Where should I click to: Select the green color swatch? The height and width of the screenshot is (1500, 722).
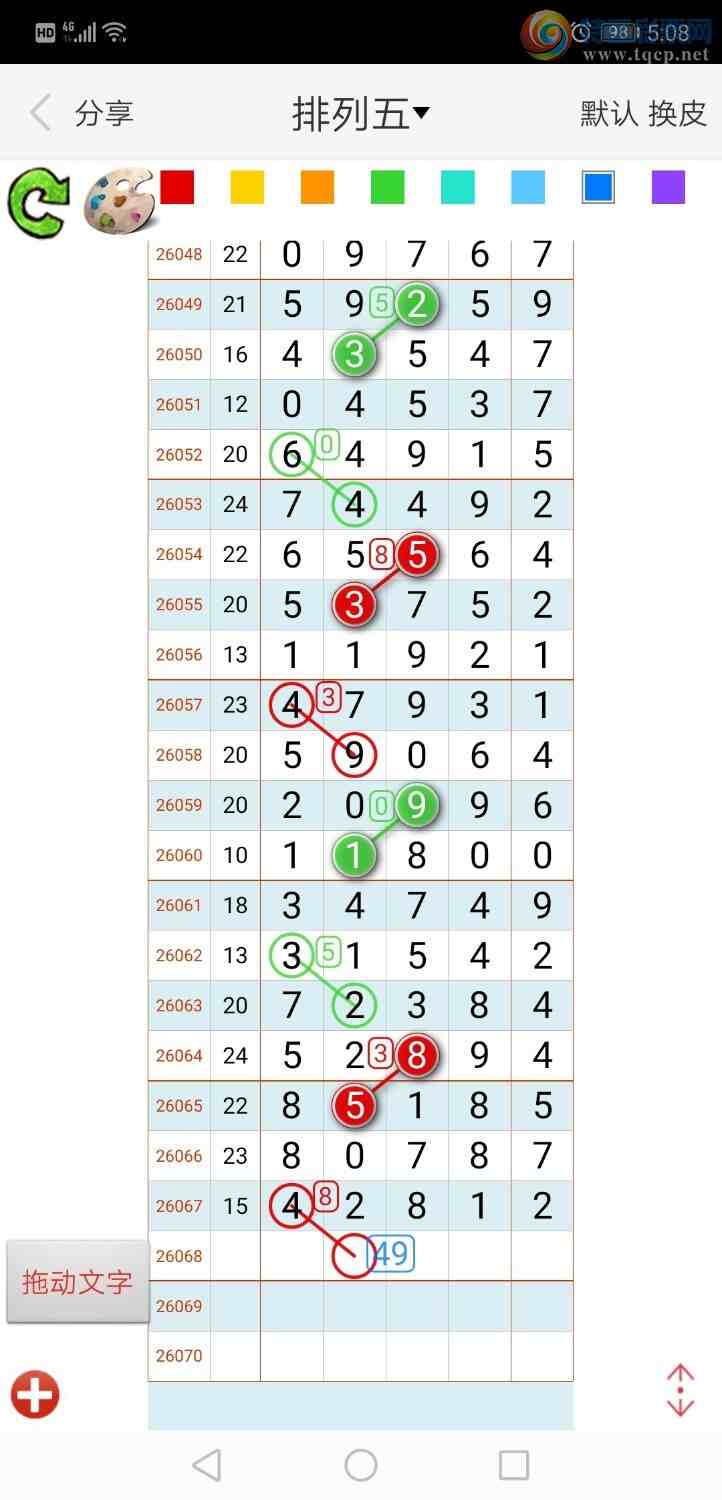point(387,188)
